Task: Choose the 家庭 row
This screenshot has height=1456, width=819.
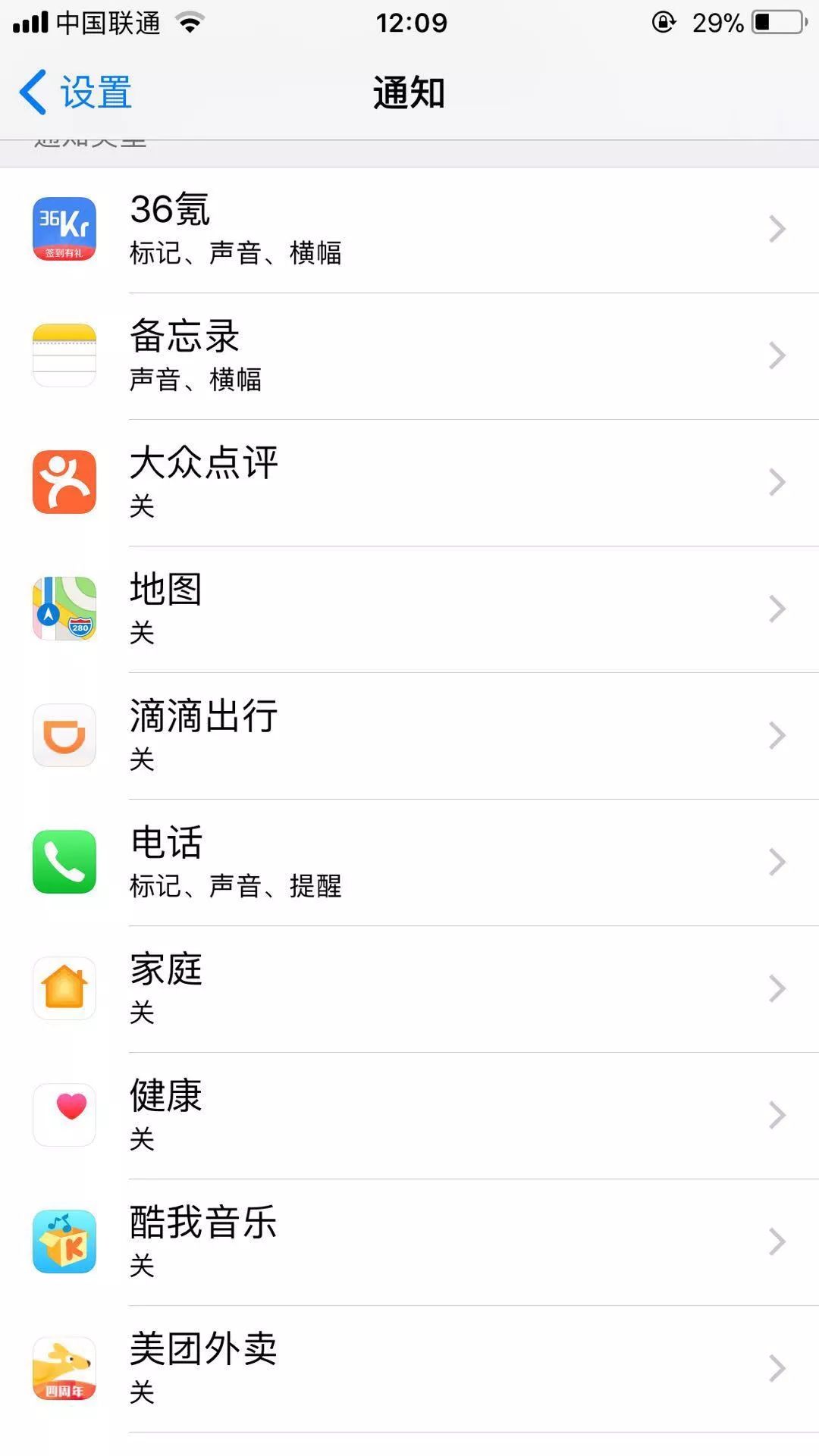Action: click(409, 988)
